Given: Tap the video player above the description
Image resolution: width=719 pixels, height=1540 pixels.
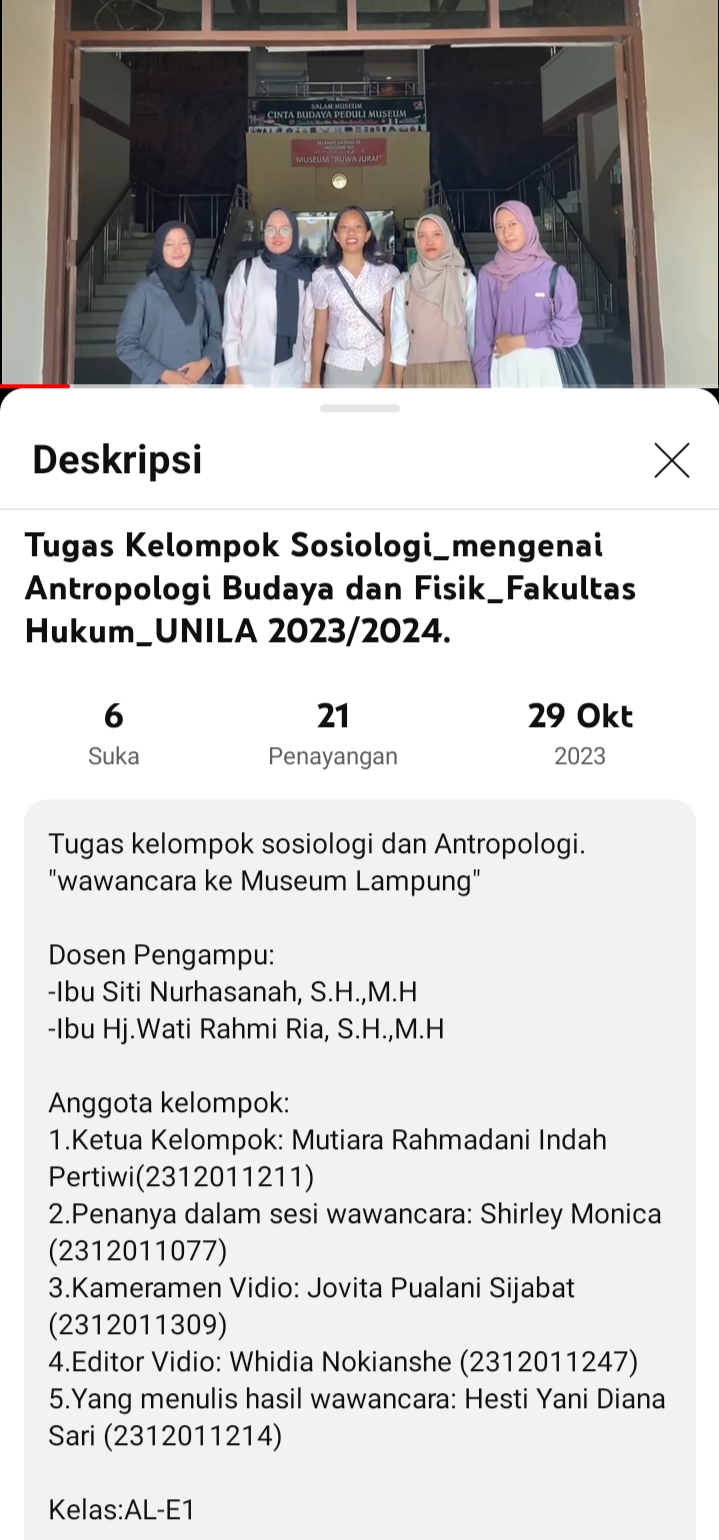Looking at the screenshot, I should (359, 190).
